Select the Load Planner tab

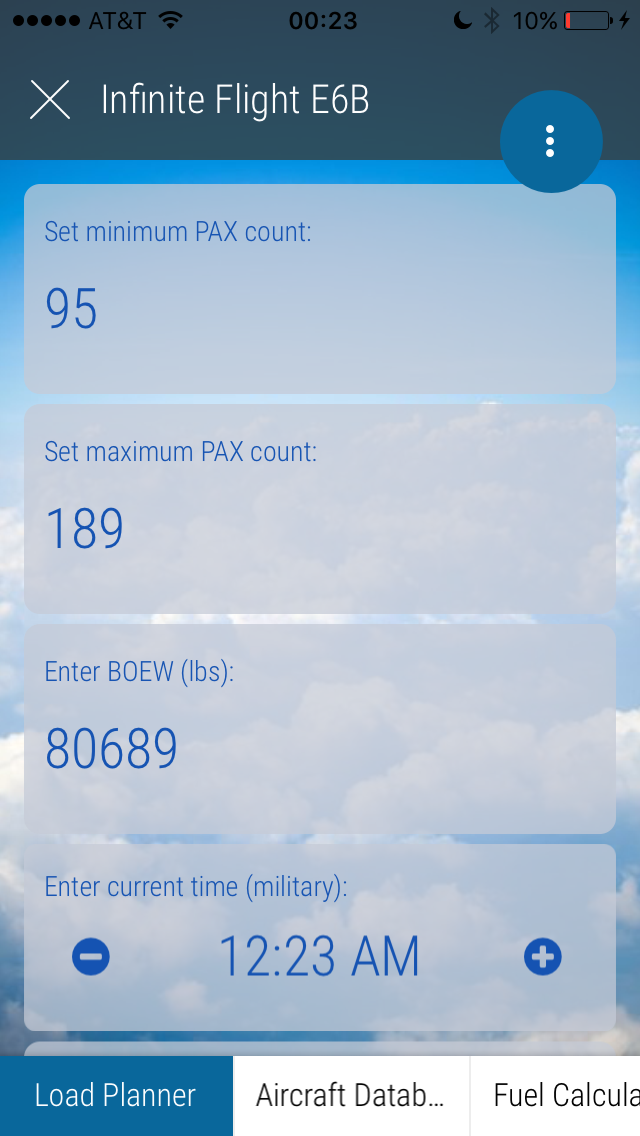point(116,1095)
